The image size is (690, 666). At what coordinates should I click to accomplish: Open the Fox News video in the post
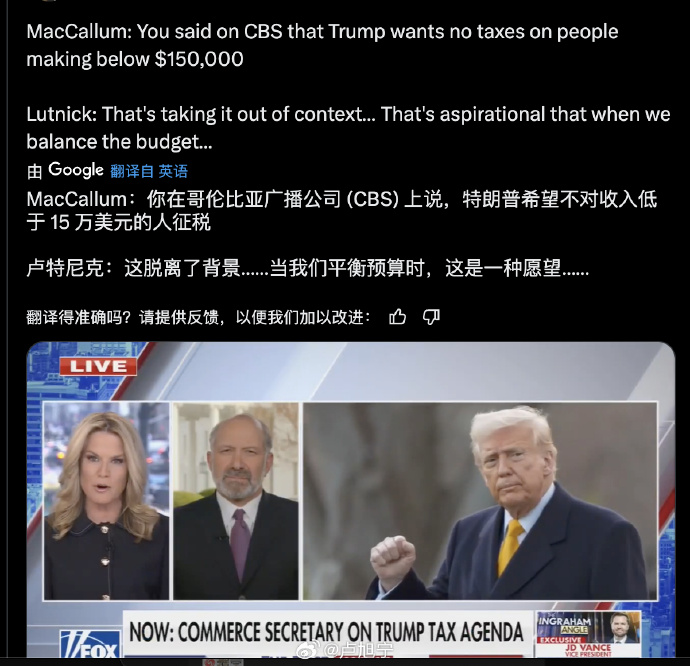point(350,500)
